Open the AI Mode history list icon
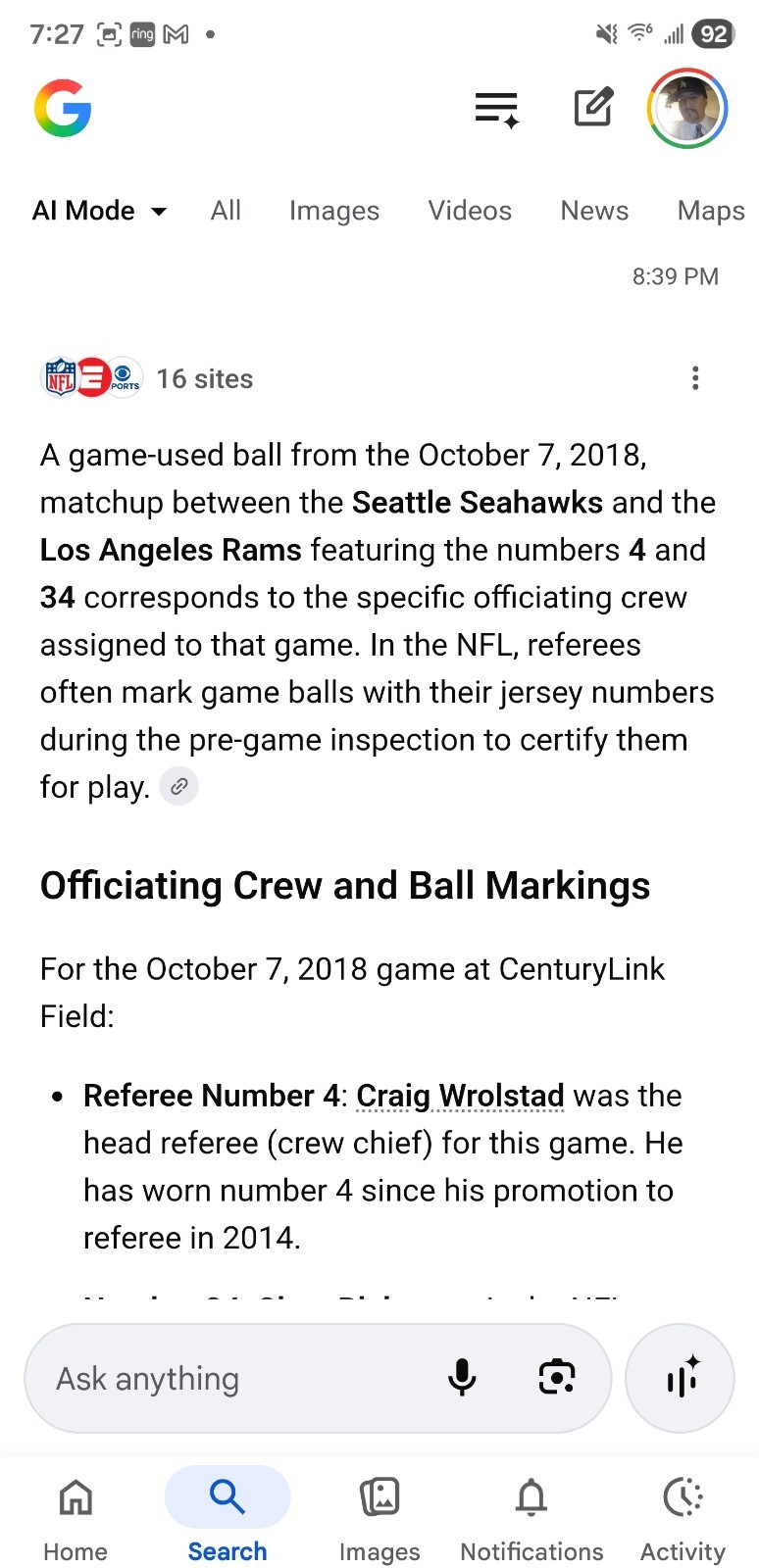The width and height of the screenshot is (759, 1568). coord(496,109)
